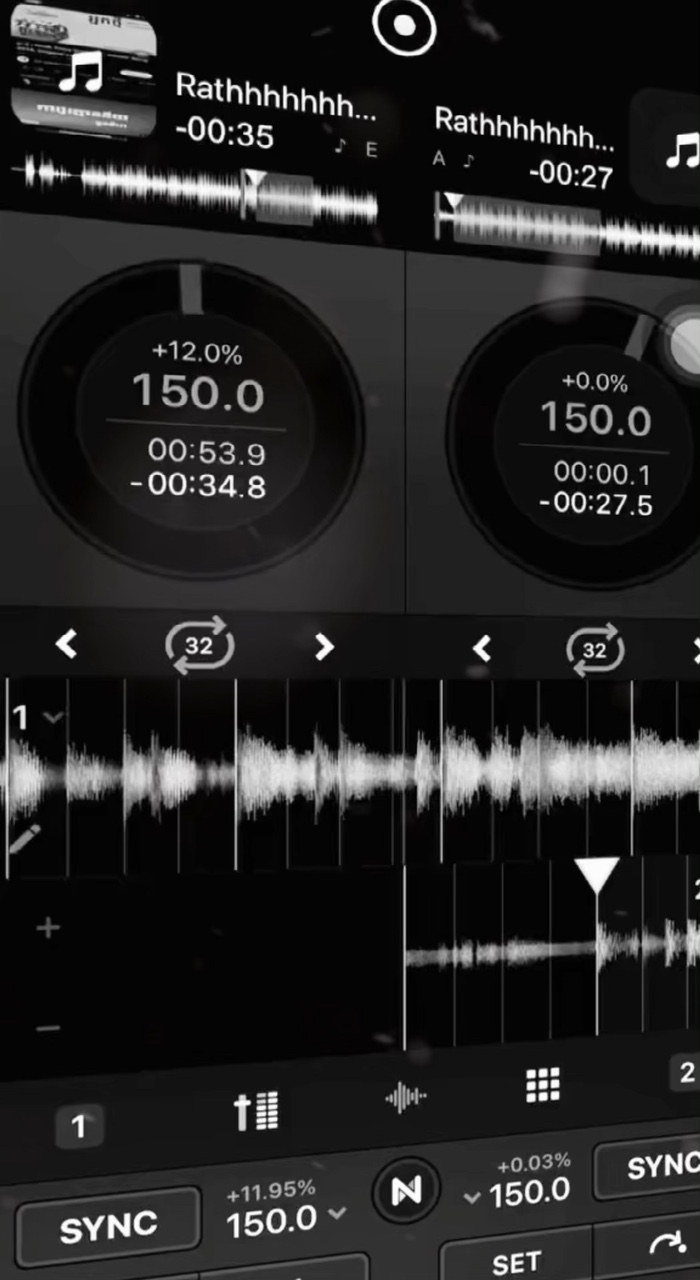Toggle the 32-beat loop on deck 2
Viewport: 700px width, 1280px height.
coord(595,651)
